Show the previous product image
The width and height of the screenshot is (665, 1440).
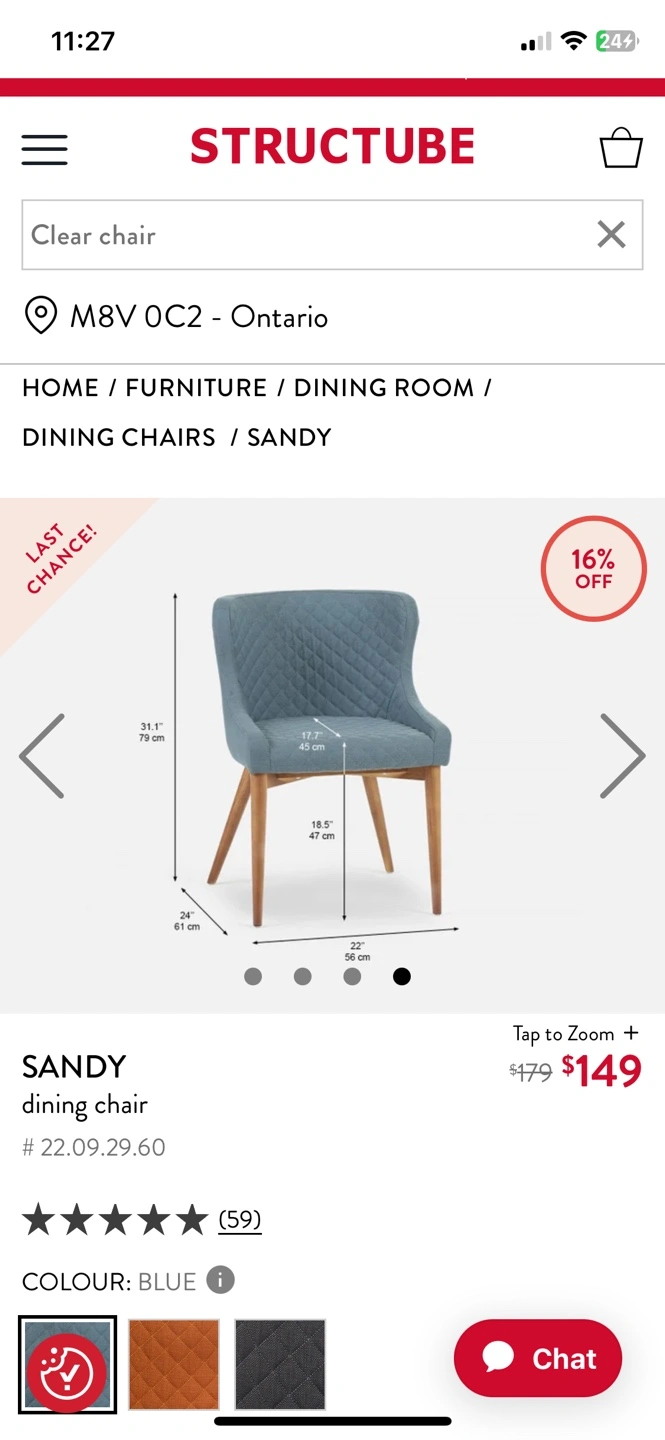pyautogui.click(x=42, y=756)
